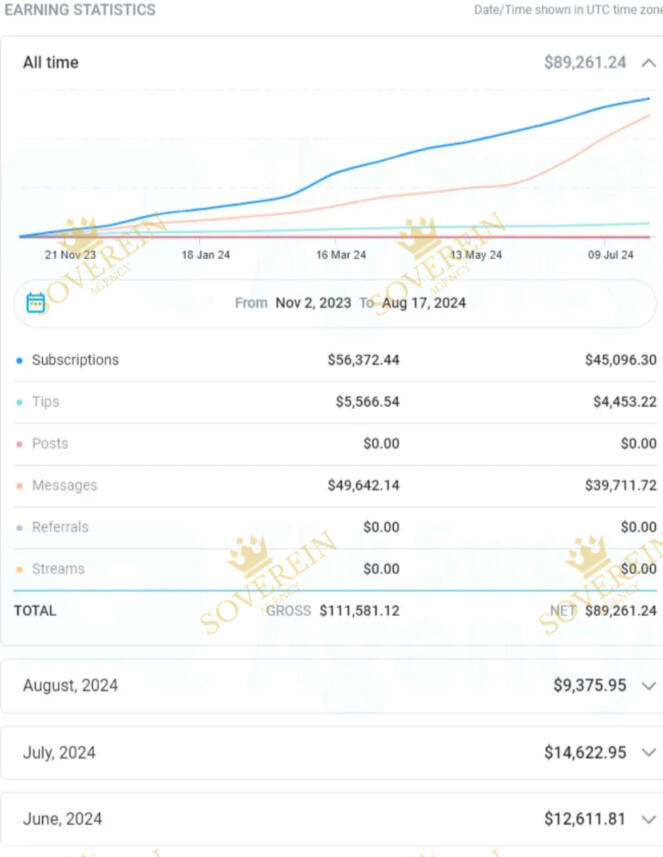Expand July, 2024 earnings

648,753
